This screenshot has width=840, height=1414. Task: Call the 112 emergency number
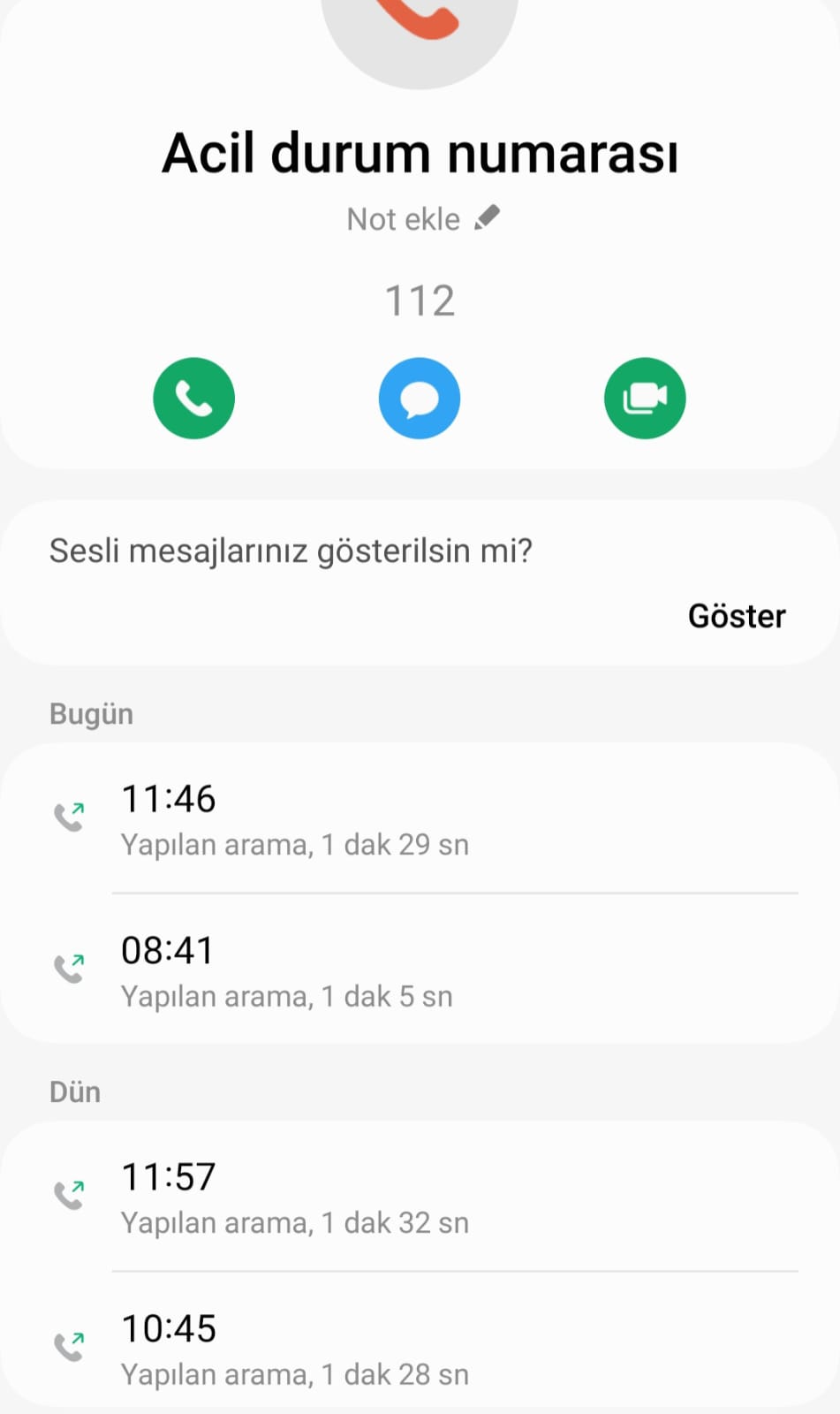point(193,398)
